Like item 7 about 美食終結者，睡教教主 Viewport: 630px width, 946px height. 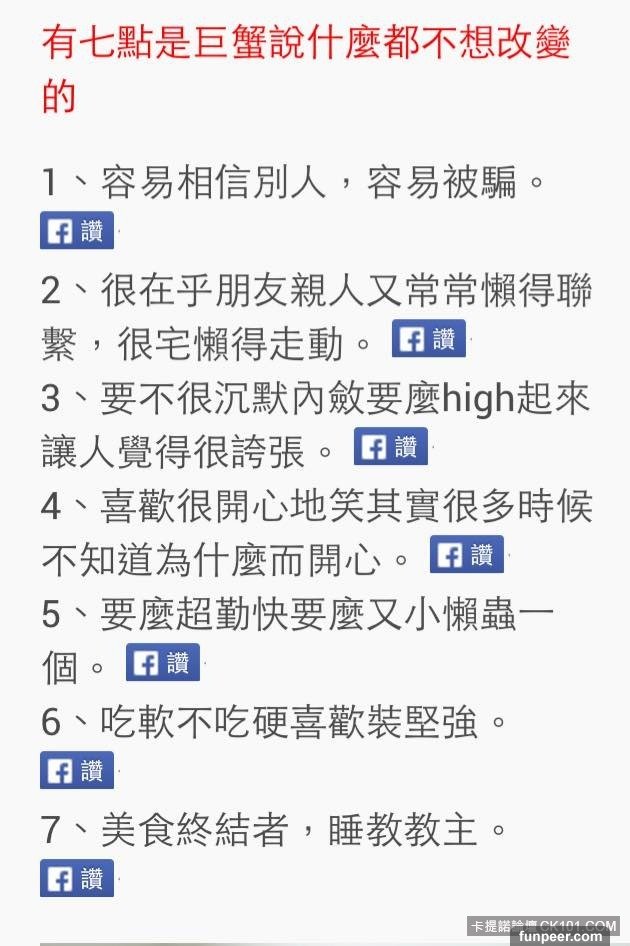pos(77,879)
